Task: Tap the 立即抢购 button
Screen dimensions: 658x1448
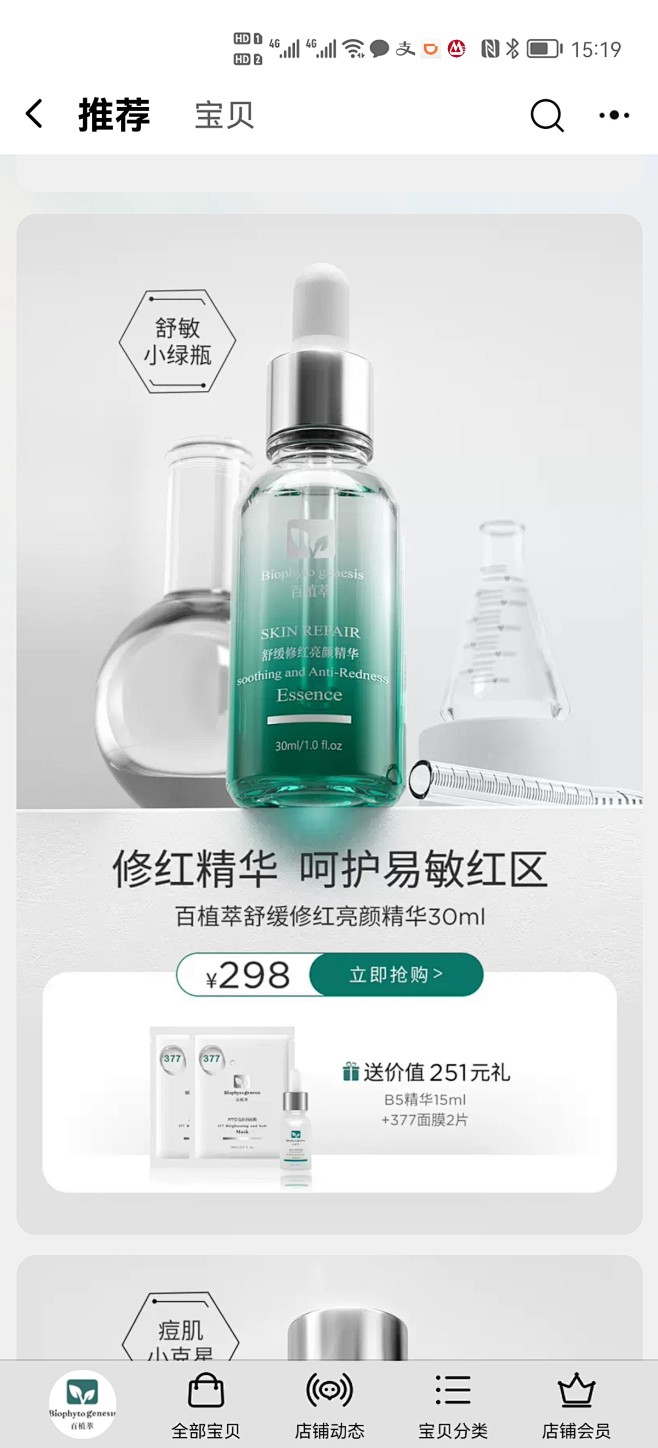Action: coord(396,974)
